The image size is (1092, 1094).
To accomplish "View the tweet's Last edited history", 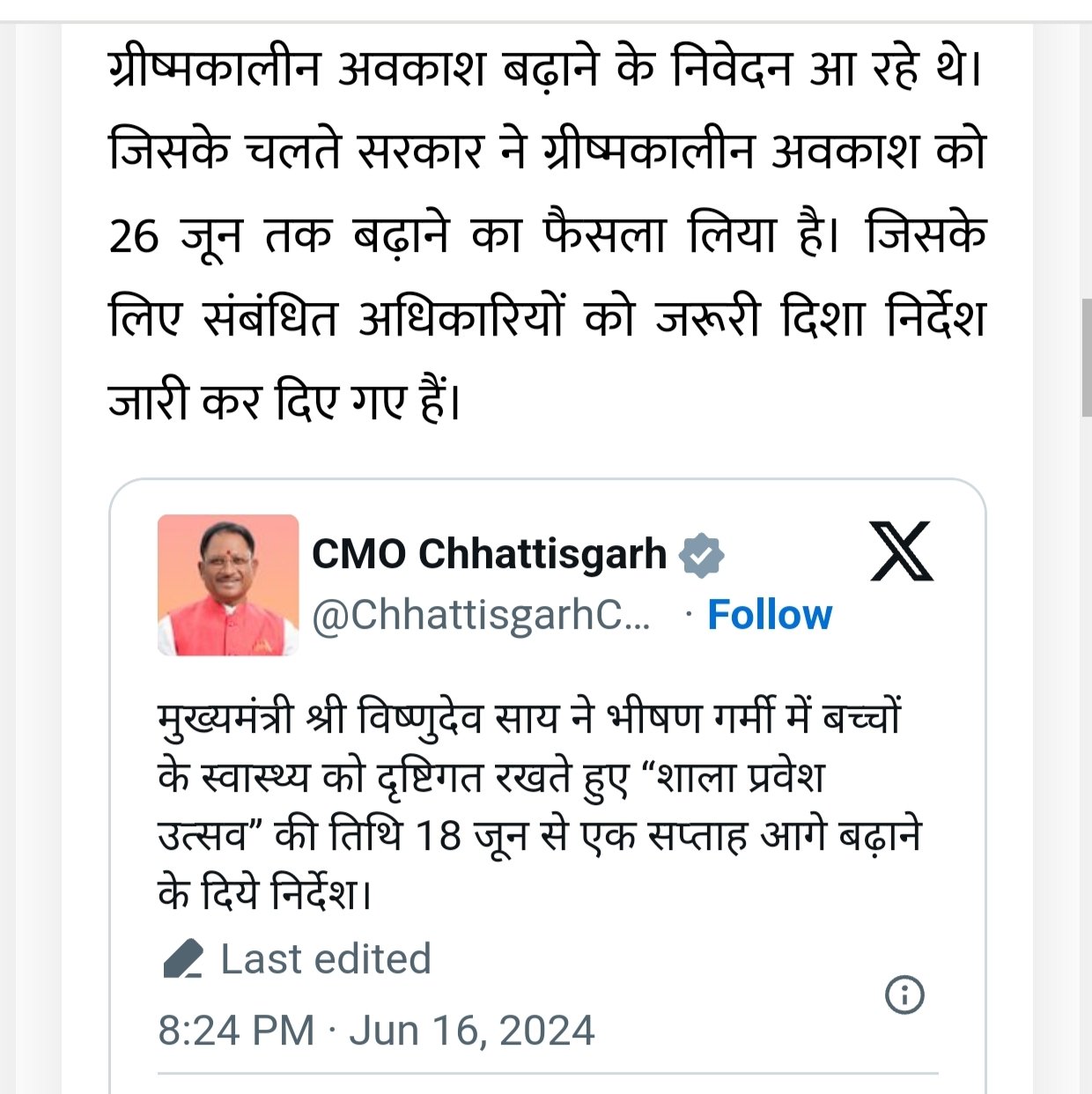I will point(298,958).
